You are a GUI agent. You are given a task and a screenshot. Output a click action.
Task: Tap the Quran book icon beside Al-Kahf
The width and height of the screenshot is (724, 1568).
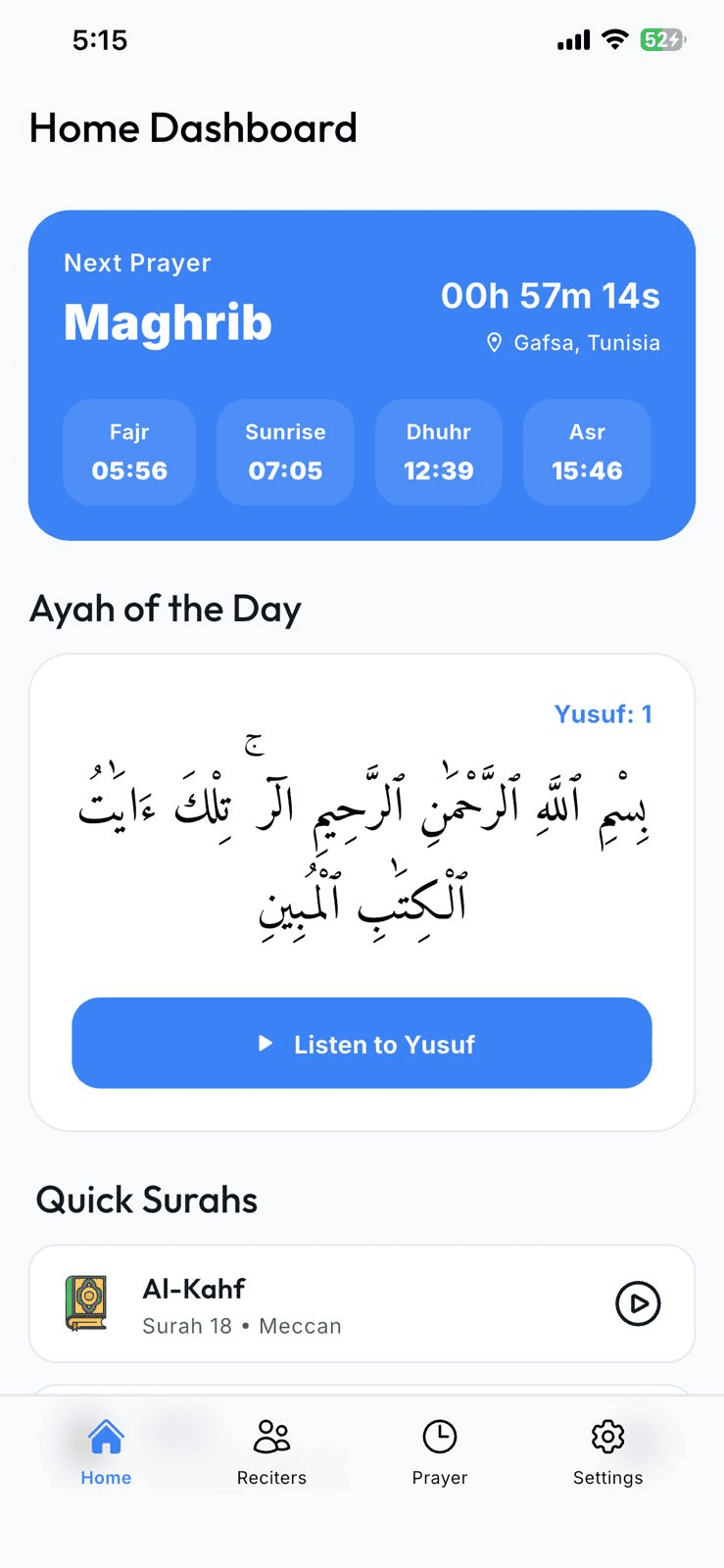pos(86,1304)
